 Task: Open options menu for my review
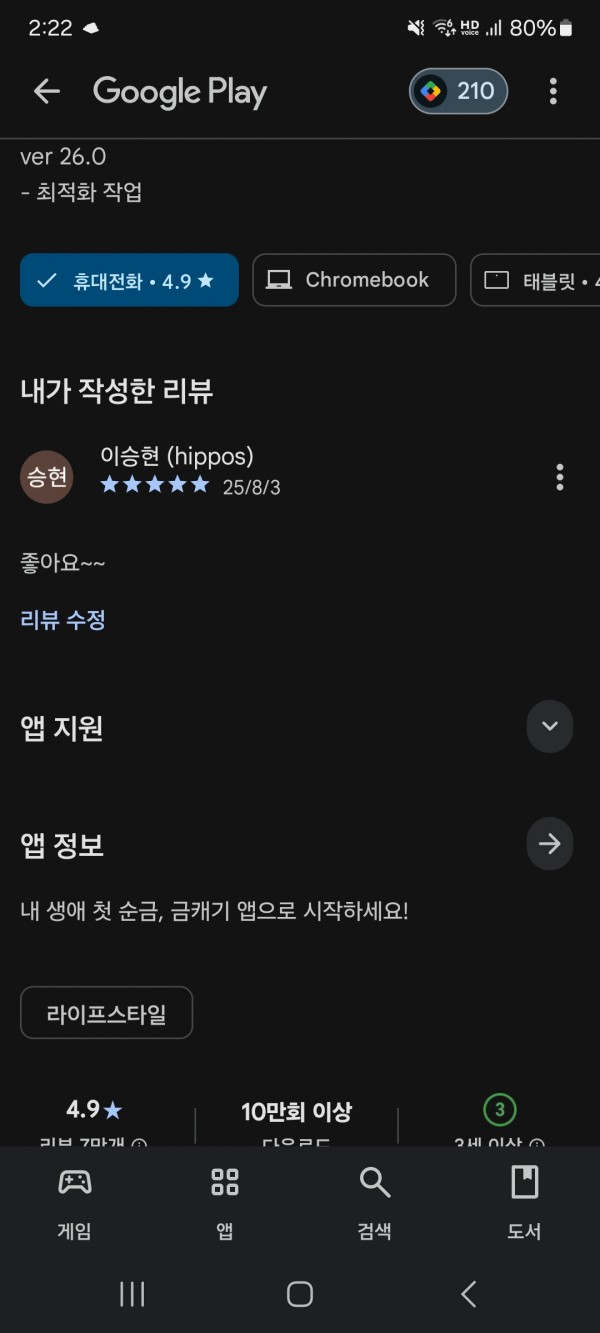[560, 477]
